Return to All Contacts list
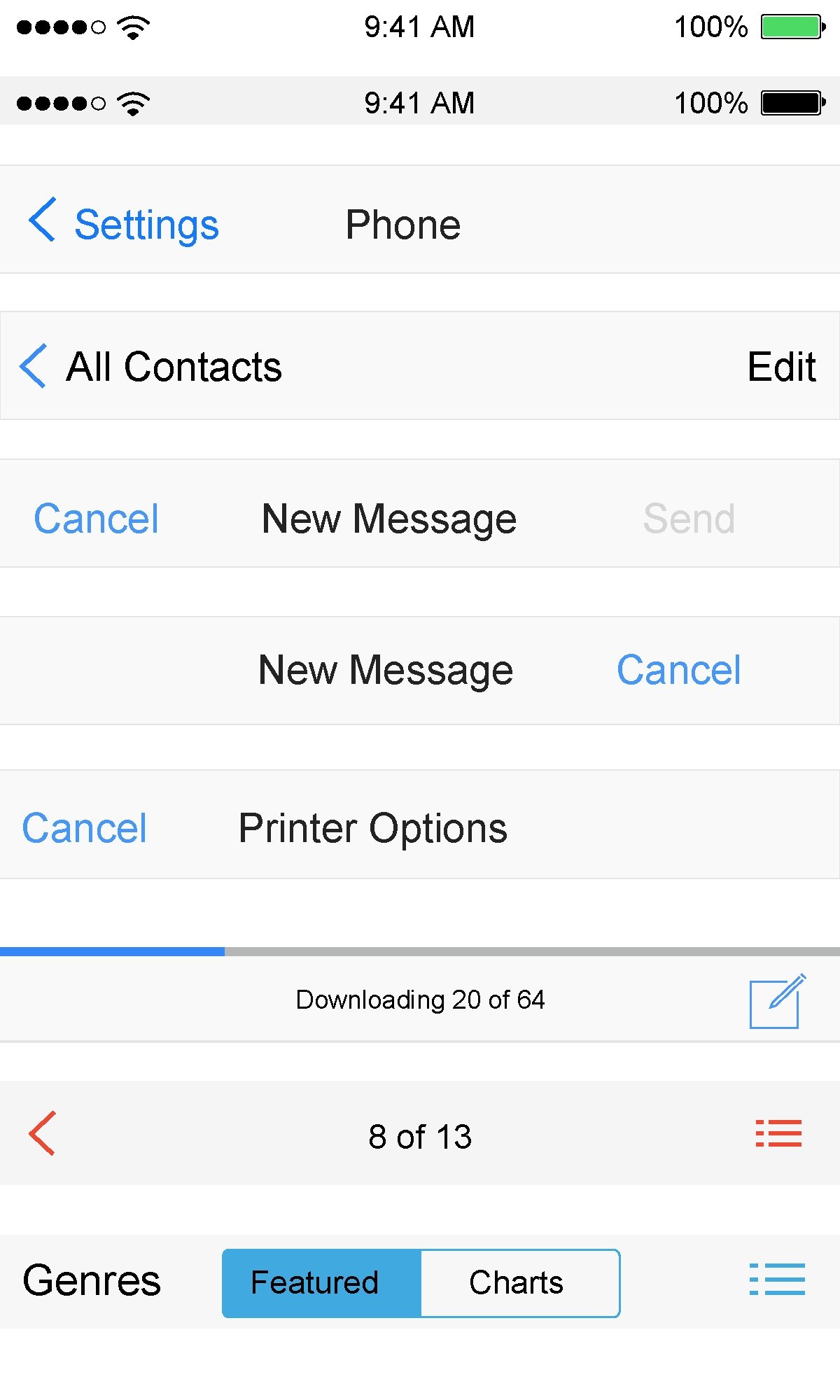 tap(150, 366)
